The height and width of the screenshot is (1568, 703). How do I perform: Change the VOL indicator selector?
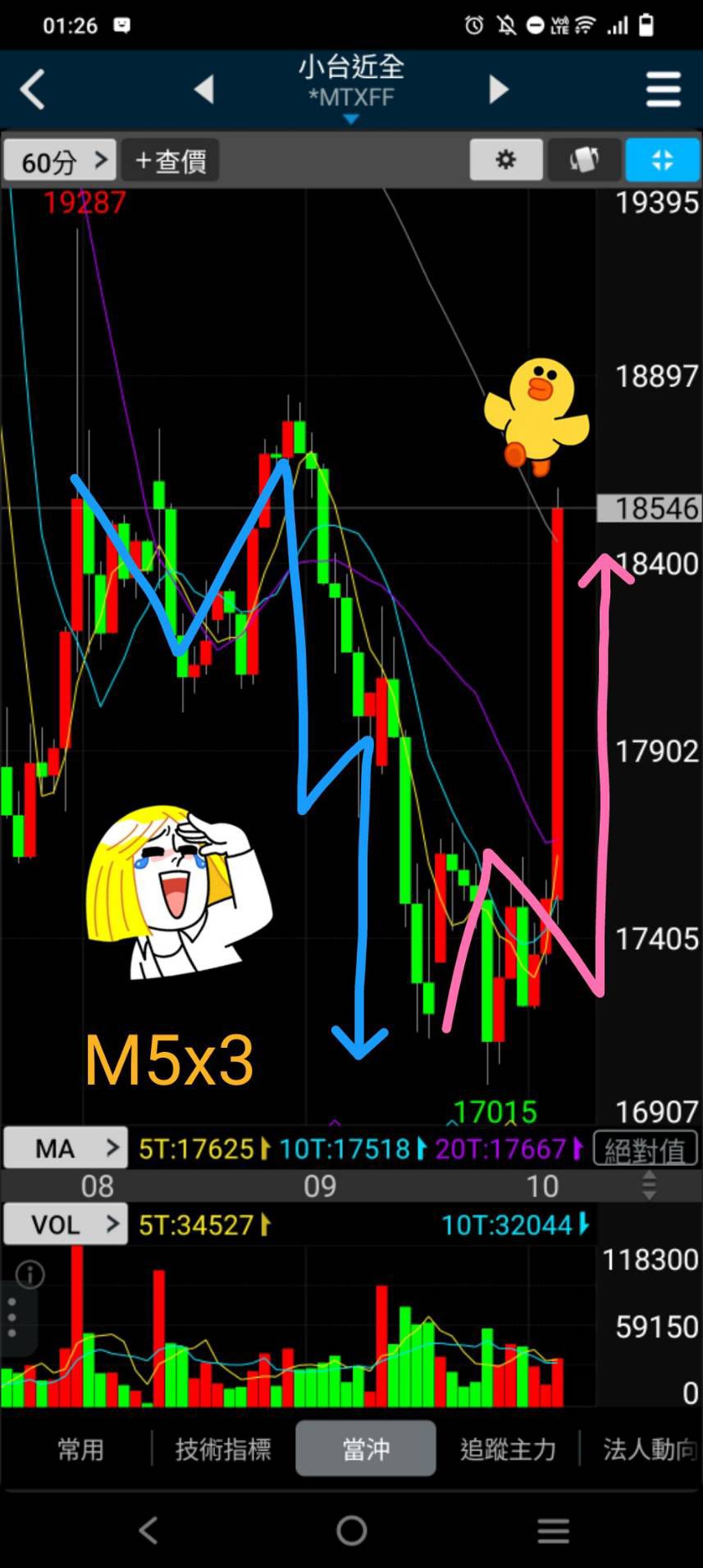[x=66, y=1224]
